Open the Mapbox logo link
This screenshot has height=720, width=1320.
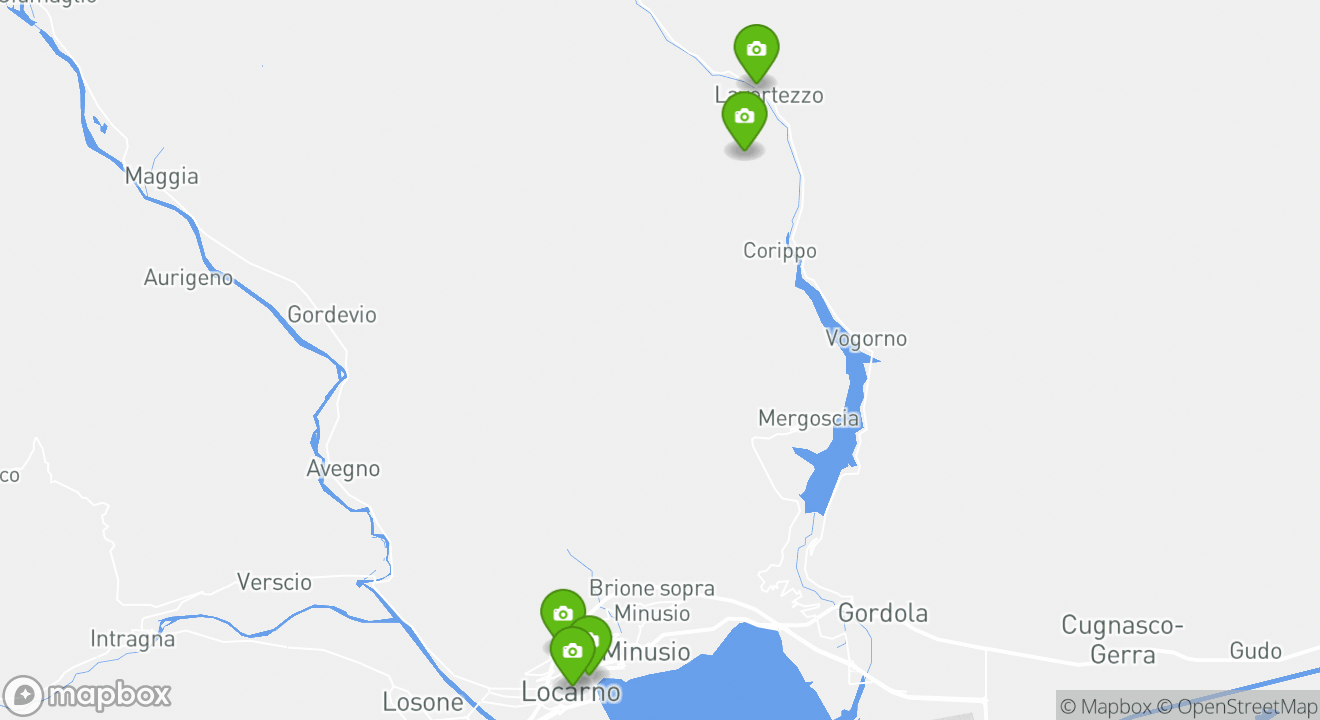pyautogui.click(x=87, y=695)
